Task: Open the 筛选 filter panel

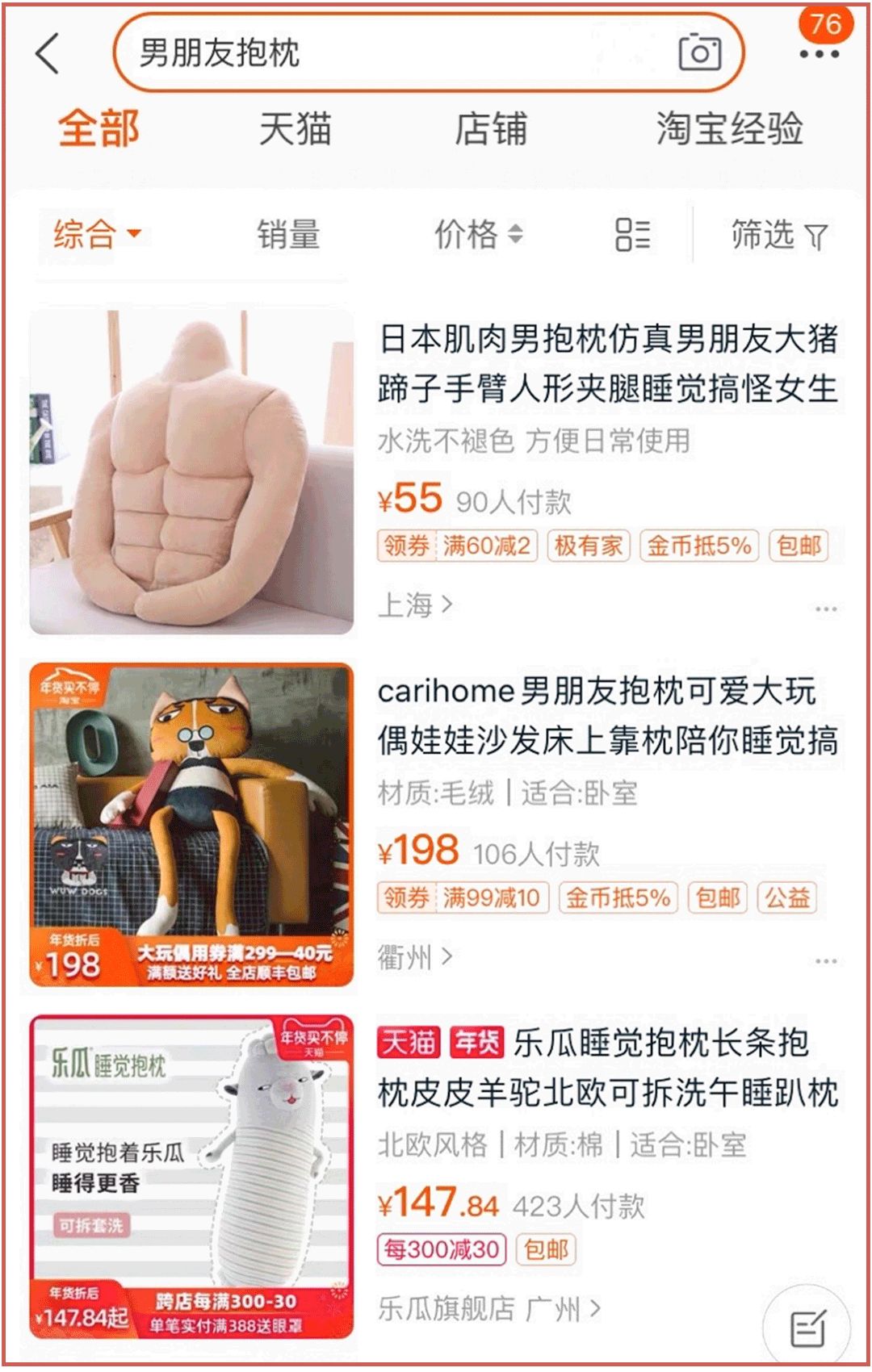Action: click(x=778, y=235)
